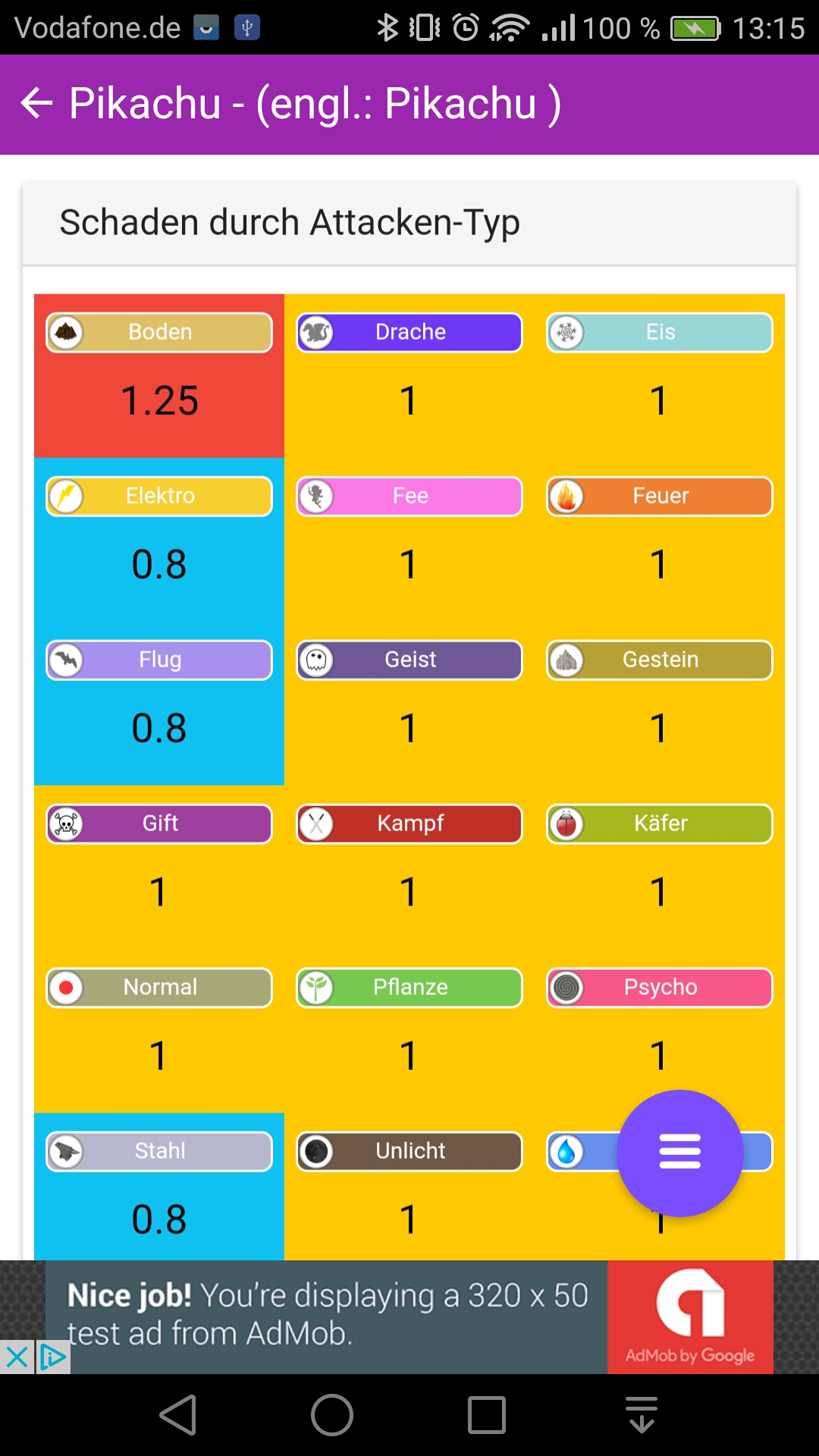The image size is (819, 1456).
Task: Open the purple floating menu button
Action: click(679, 1153)
